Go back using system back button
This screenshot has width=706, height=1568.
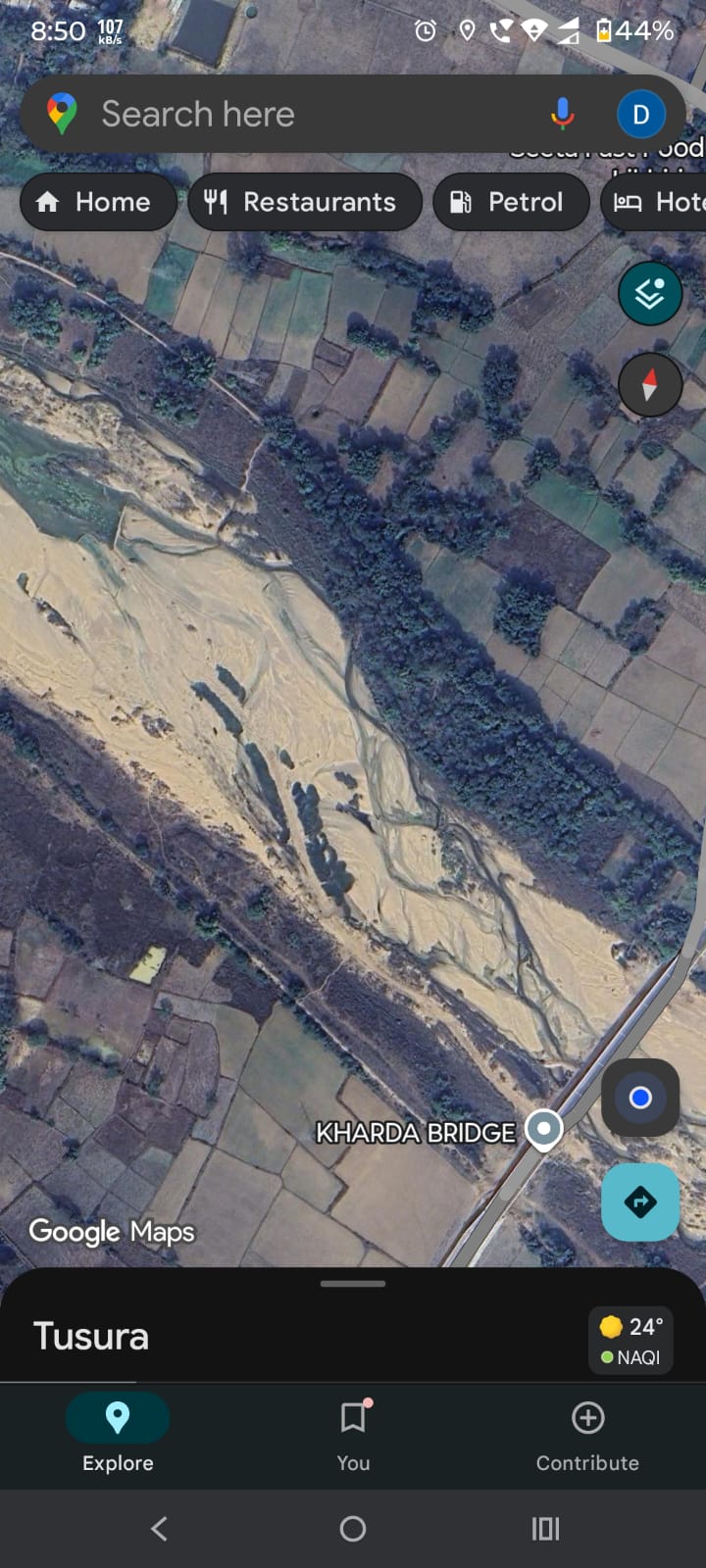click(x=160, y=1528)
